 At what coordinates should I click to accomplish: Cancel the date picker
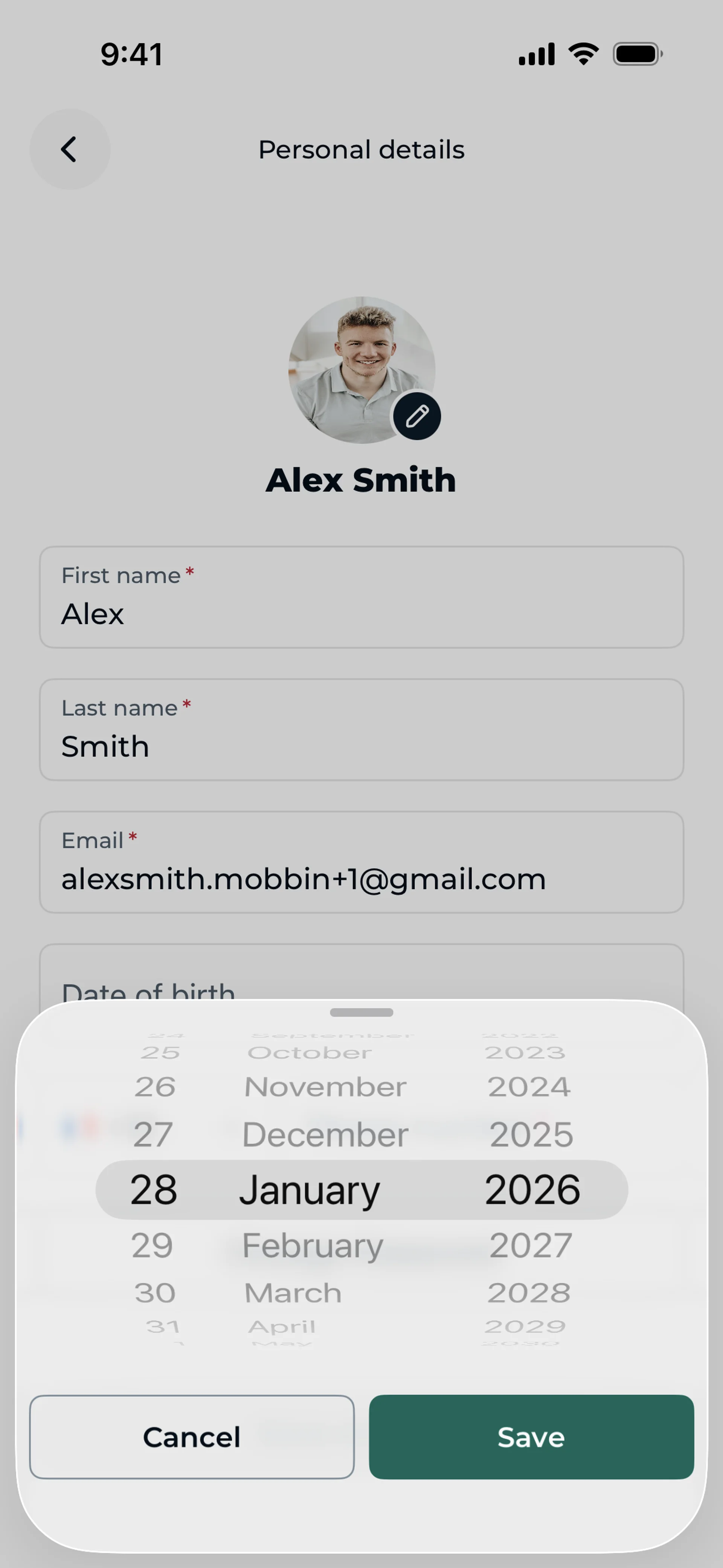(192, 1437)
